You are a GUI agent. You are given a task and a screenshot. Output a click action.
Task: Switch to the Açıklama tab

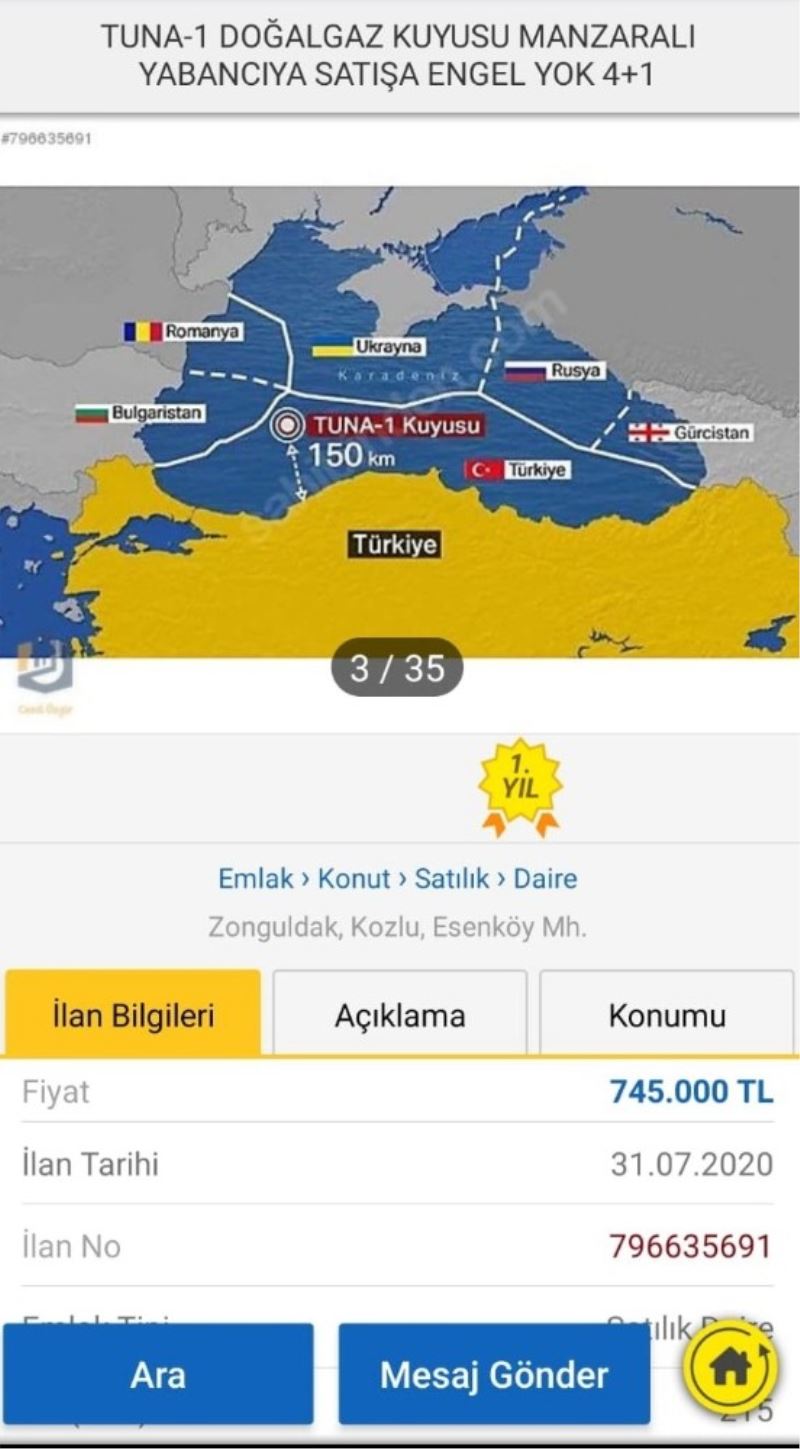(400, 1015)
